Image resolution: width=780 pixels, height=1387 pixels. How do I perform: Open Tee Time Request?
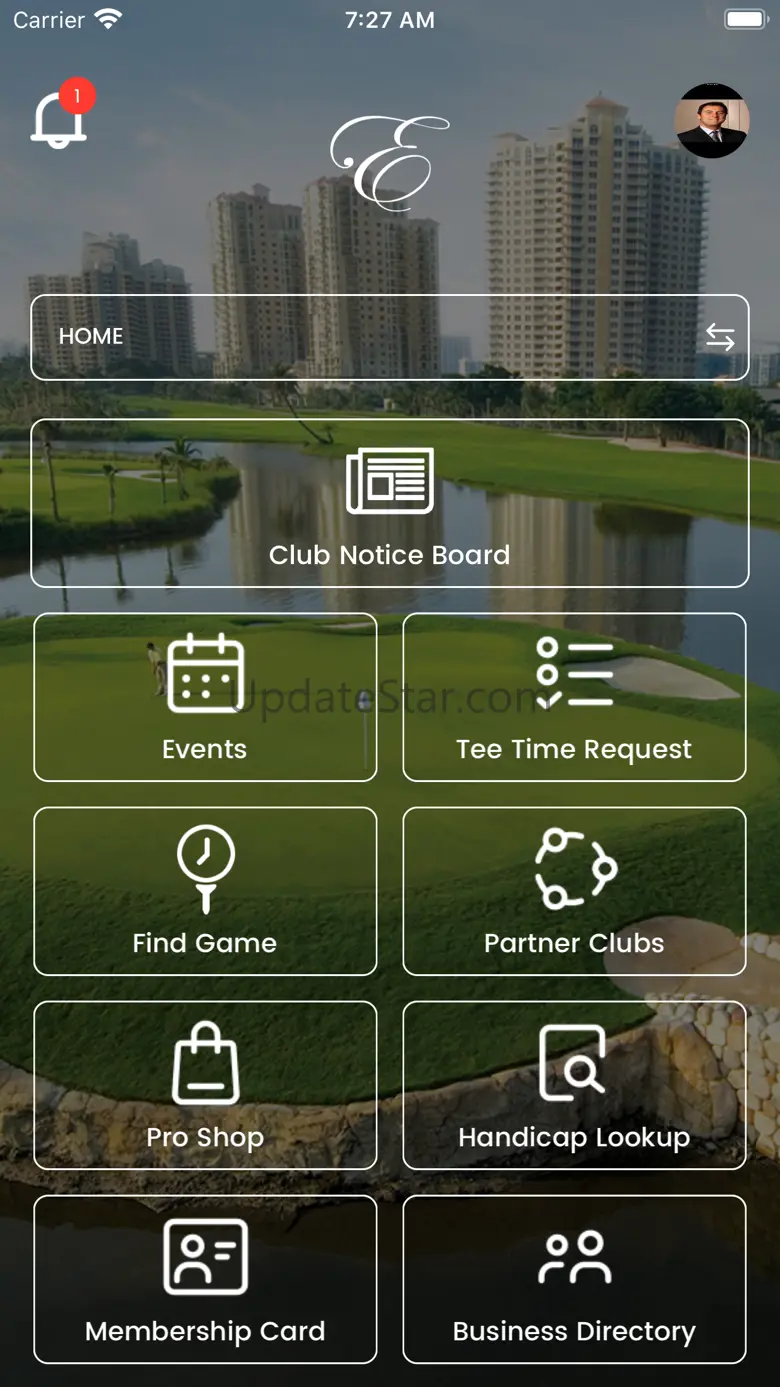574,697
